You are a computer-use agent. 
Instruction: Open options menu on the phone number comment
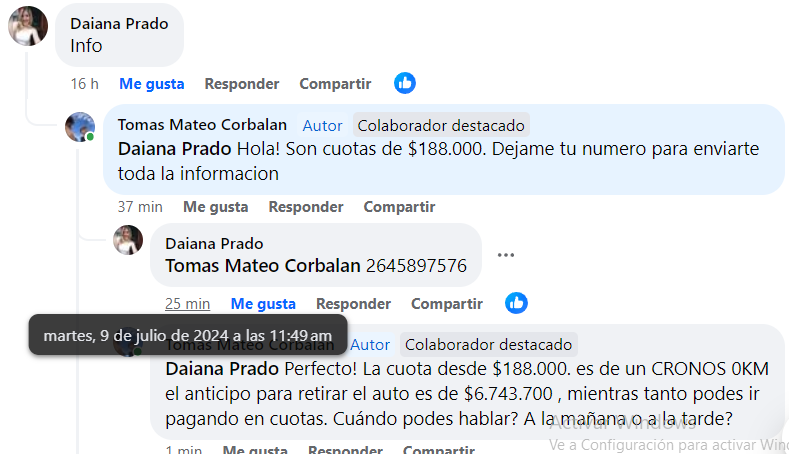click(506, 255)
